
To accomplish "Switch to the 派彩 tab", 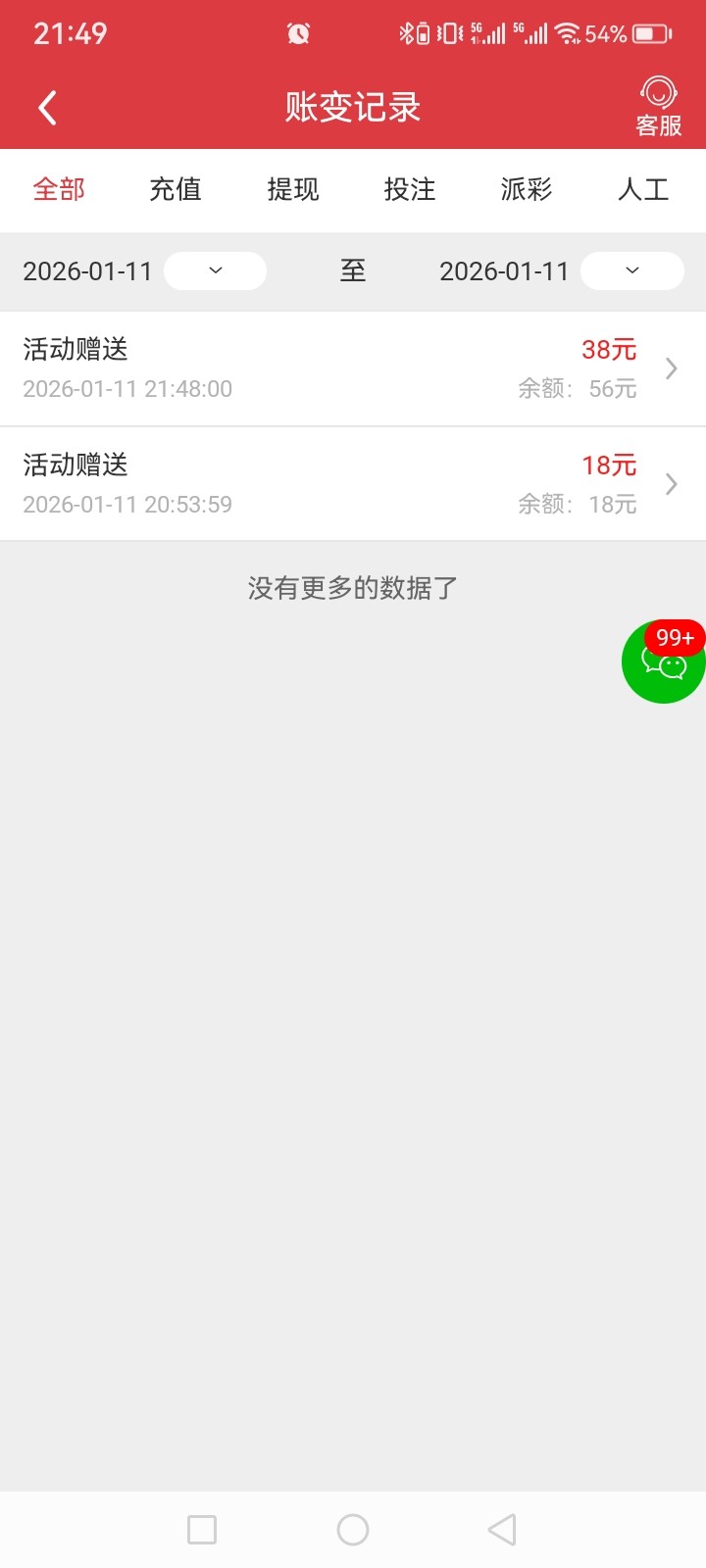I will 527,189.
